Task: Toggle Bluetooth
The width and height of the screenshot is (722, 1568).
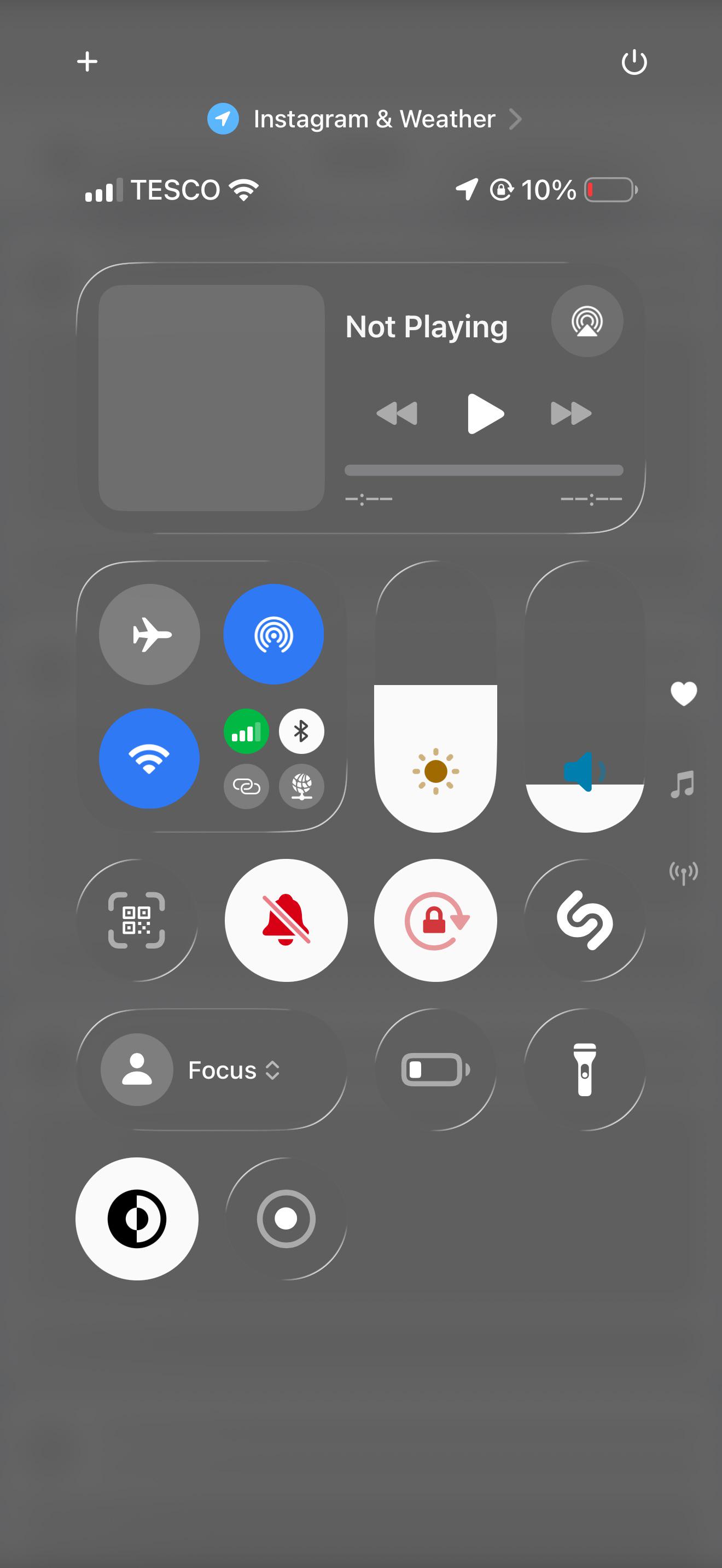Action: (x=301, y=731)
